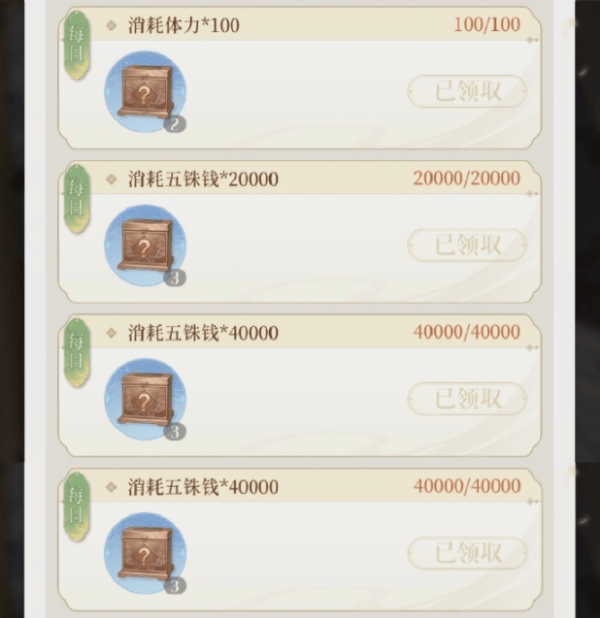Tap 已领取 button on 消耗体力*100 task

(x=466, y=91)
